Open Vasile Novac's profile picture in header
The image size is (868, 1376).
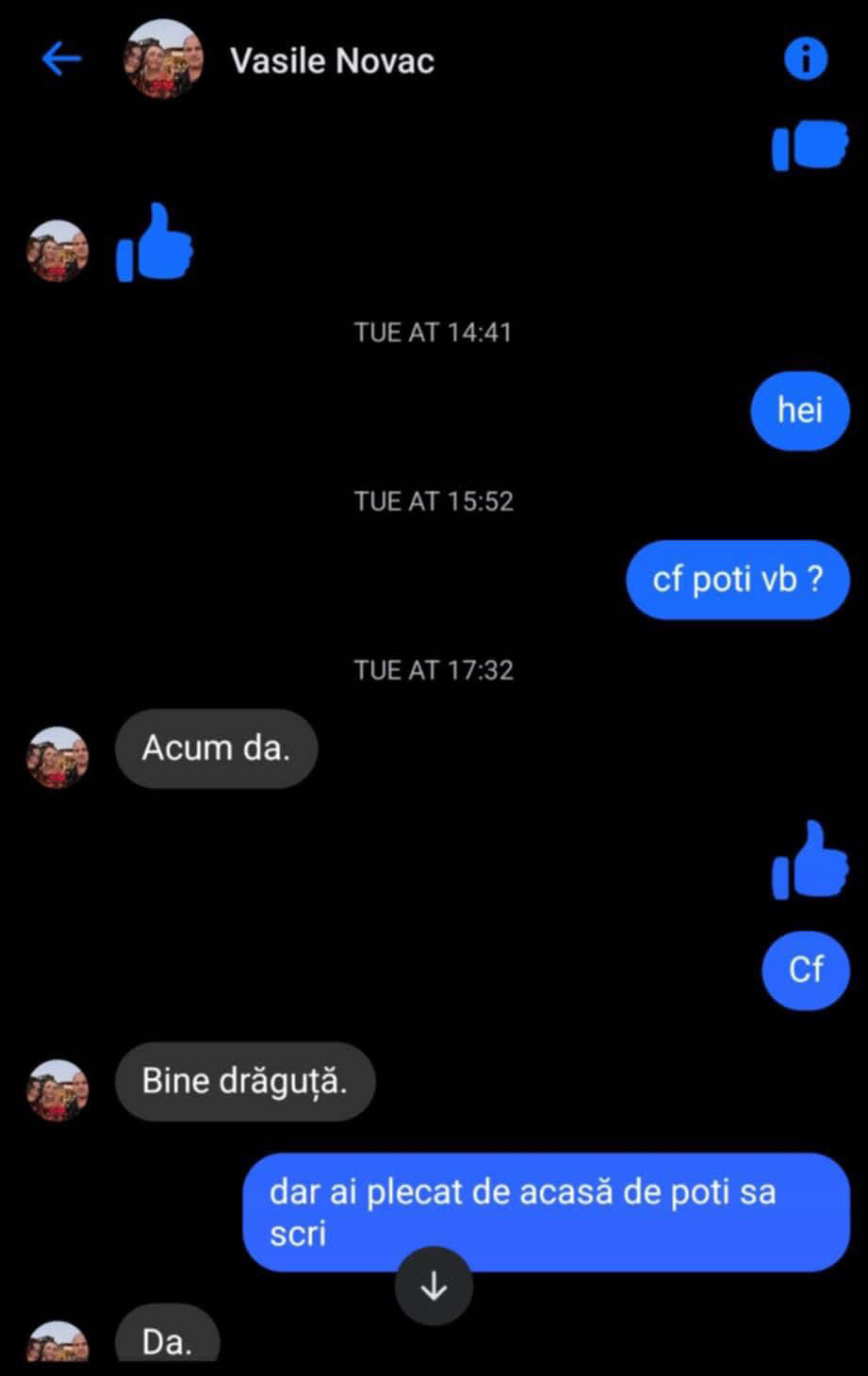point(163,59)
